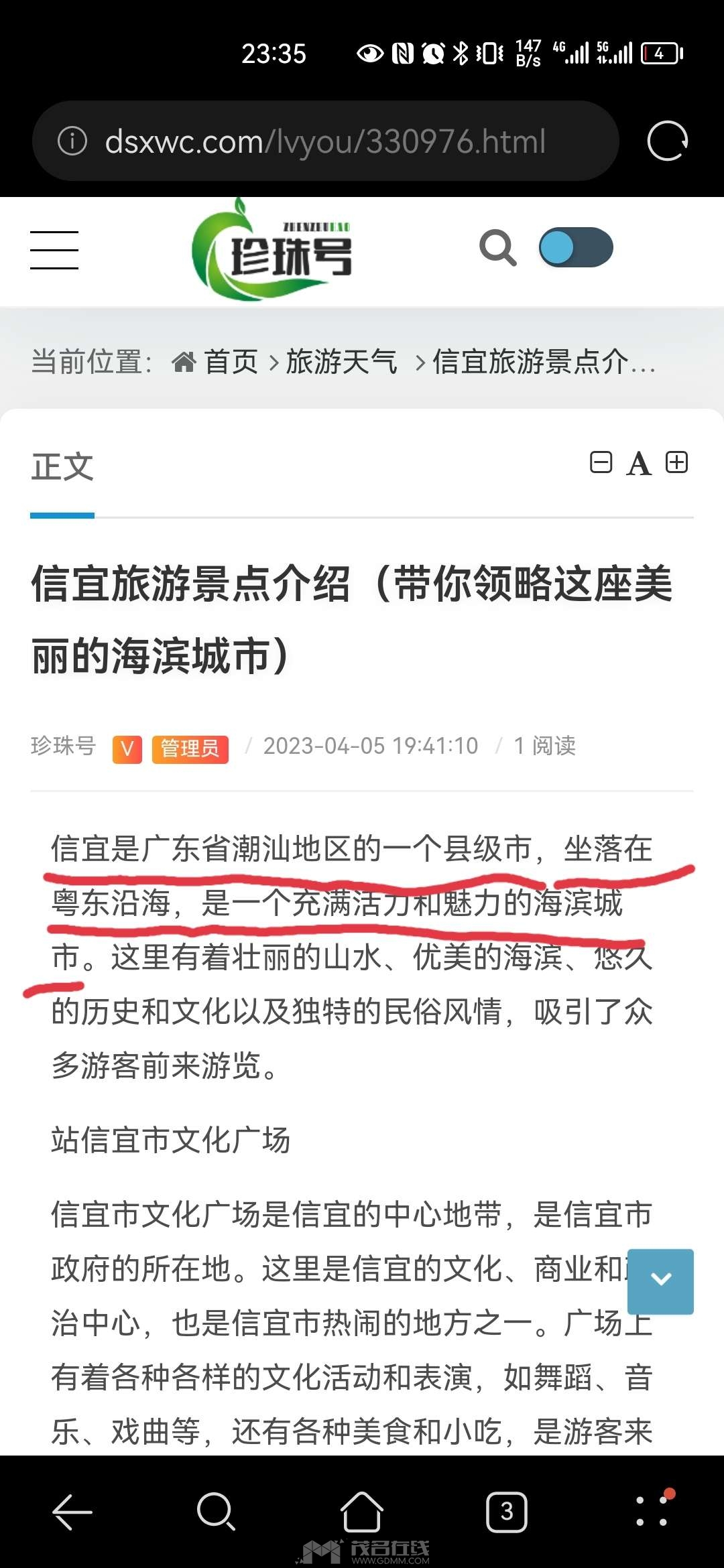The width and height of the screenshot is (724, 1568).
Task: Decrease the article font size
Action: (601, 462)
